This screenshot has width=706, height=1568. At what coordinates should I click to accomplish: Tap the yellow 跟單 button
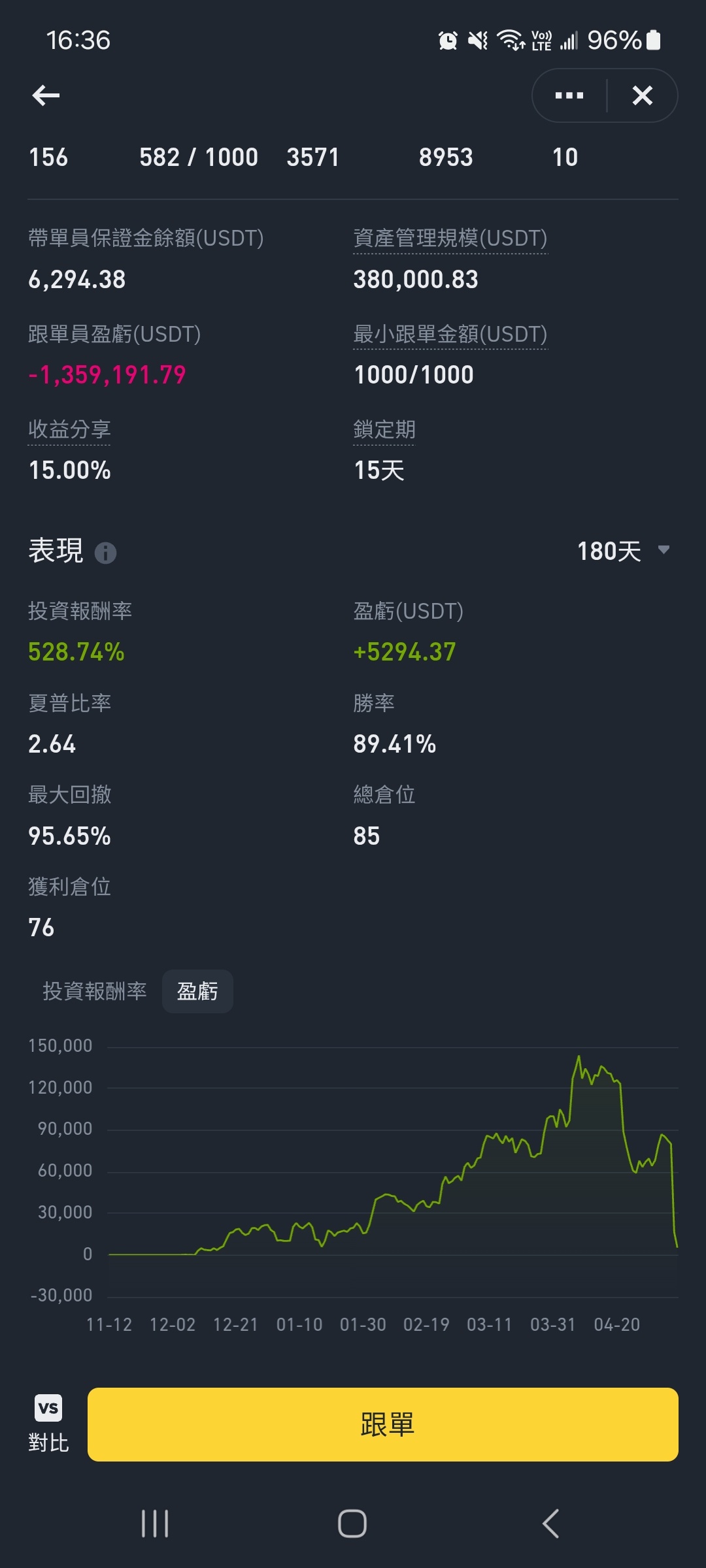tap(383, 1424)
